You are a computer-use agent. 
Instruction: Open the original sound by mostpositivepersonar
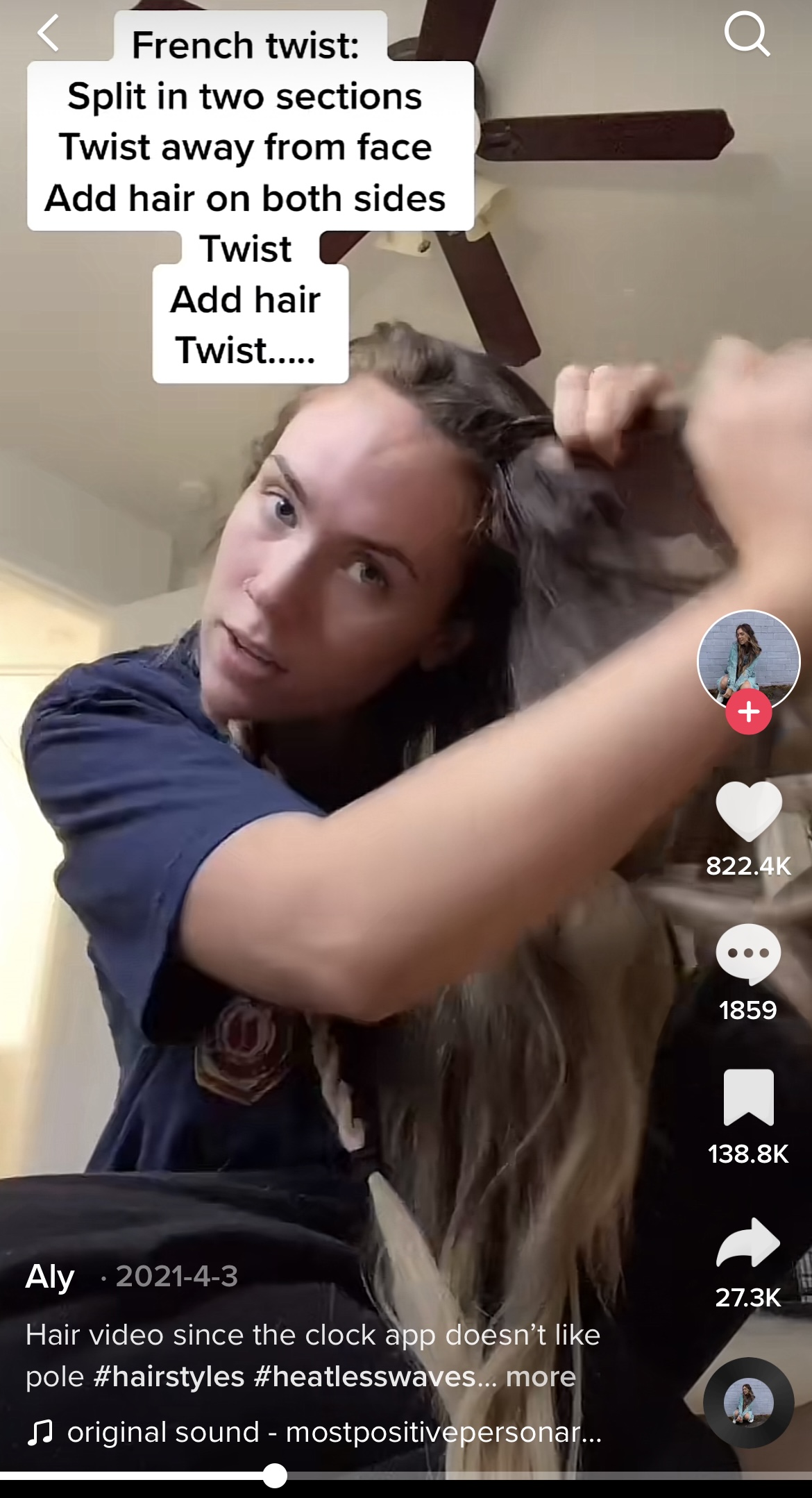click(333, 1431)
